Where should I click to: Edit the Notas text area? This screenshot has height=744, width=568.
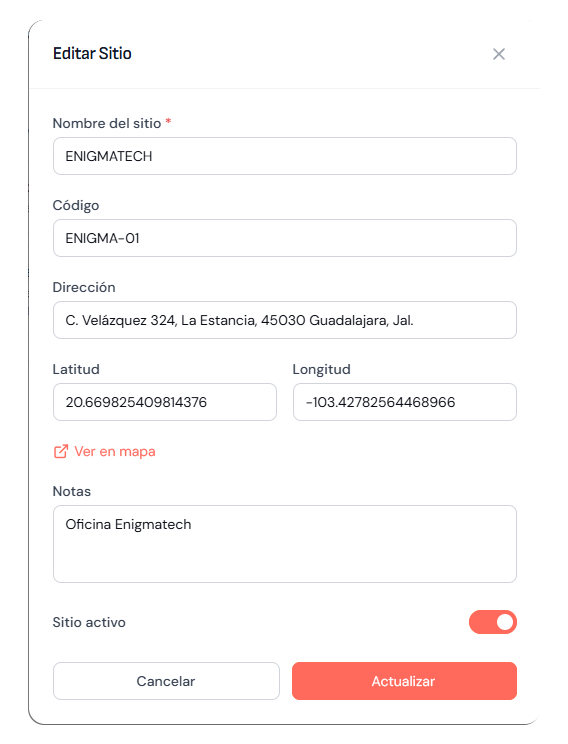click(285, 544)
